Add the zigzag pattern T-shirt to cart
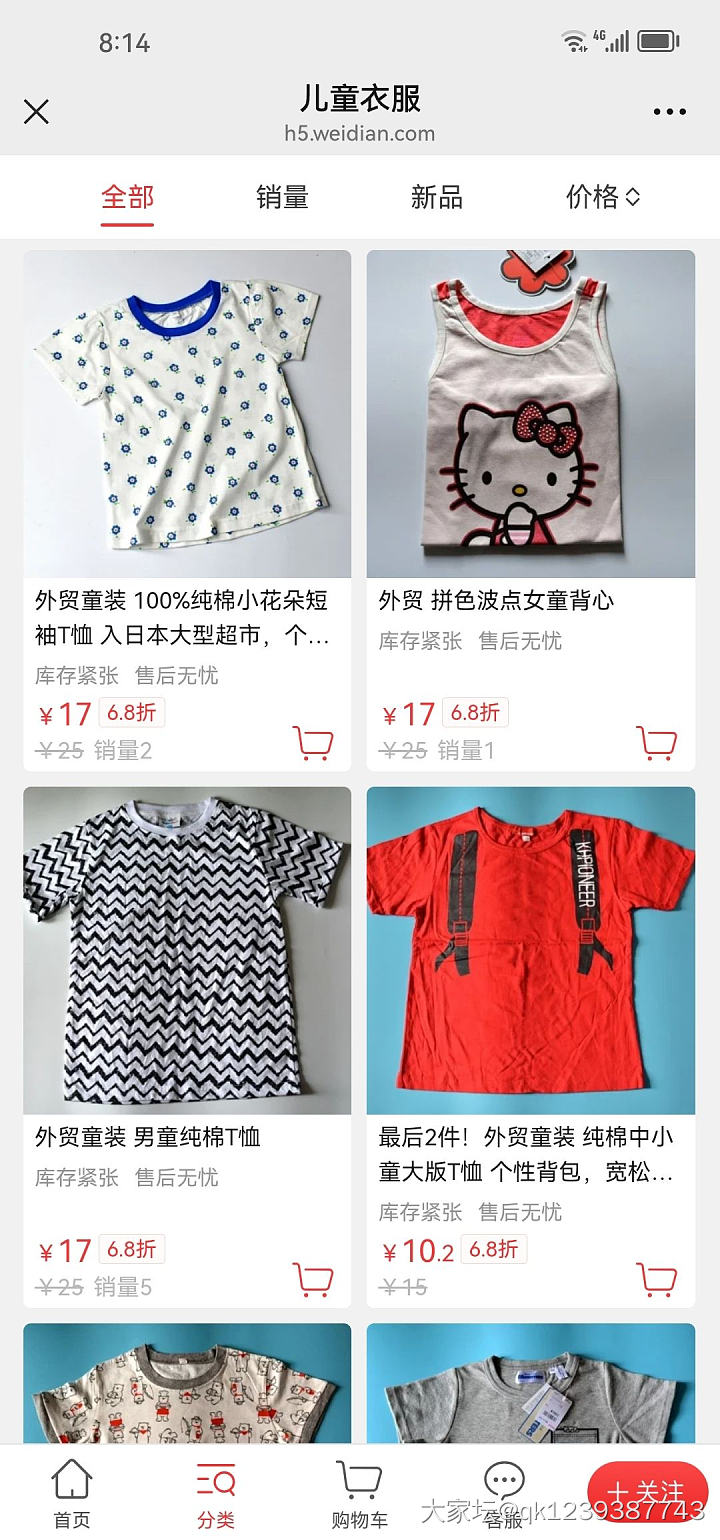 pyautogui.click(x=313, y=1277)
